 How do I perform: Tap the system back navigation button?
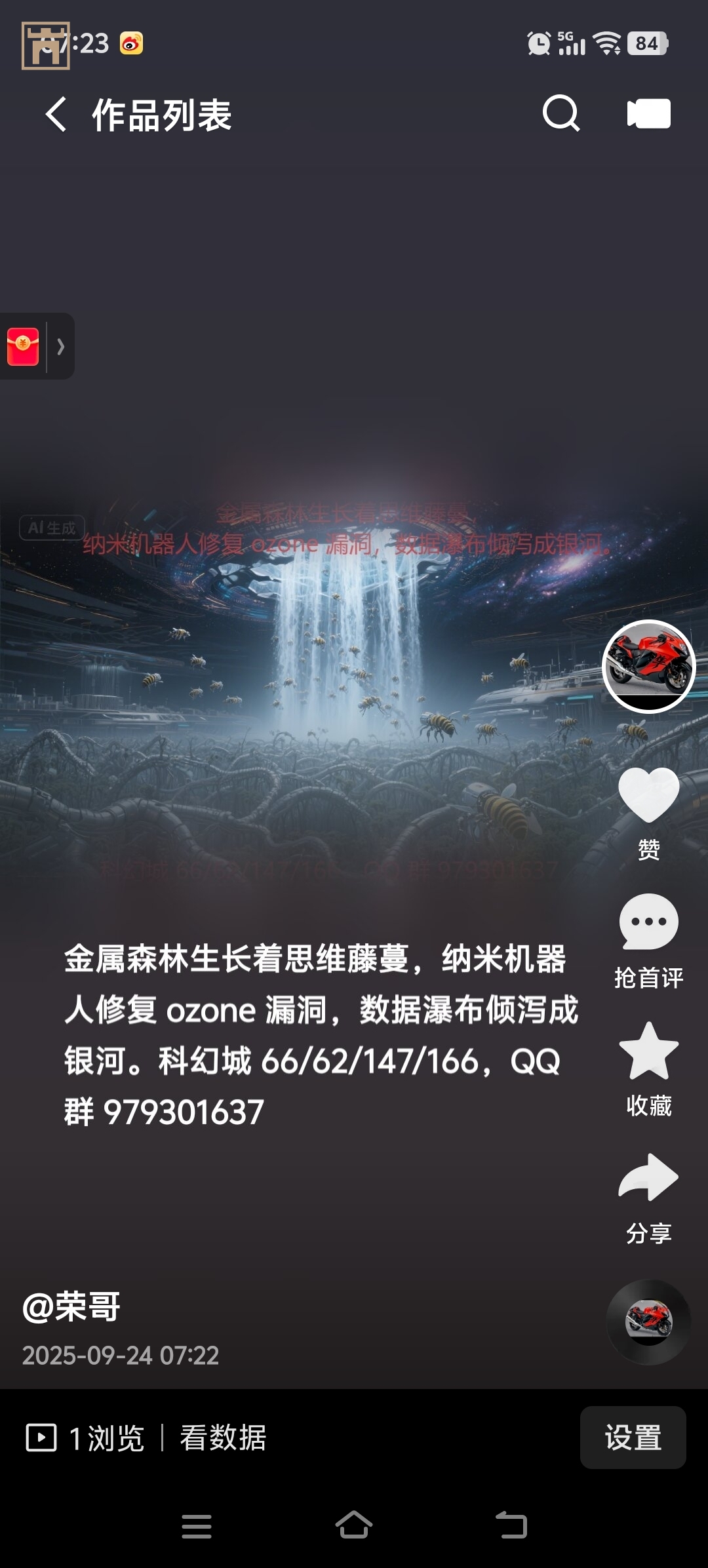click(x=511, y=1525)
